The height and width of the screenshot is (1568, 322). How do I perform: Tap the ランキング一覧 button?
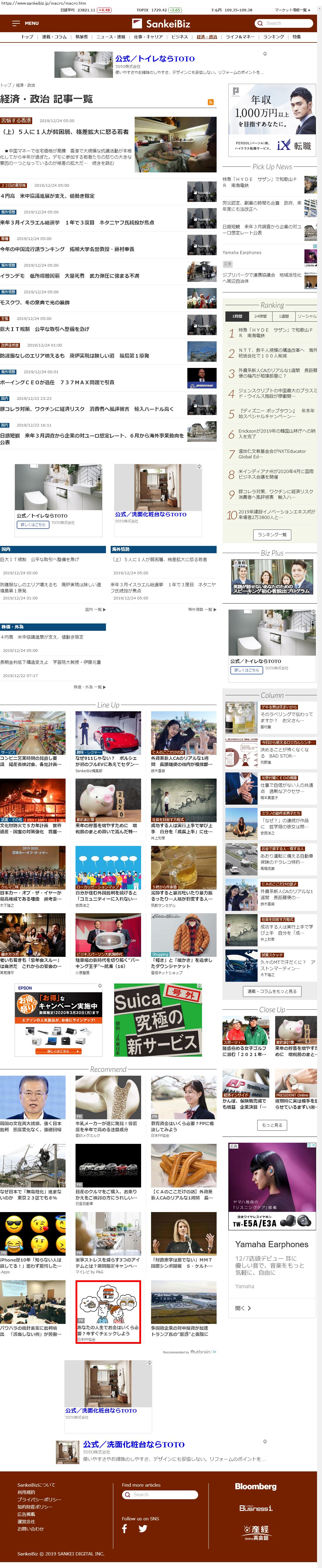click(271, 534)
